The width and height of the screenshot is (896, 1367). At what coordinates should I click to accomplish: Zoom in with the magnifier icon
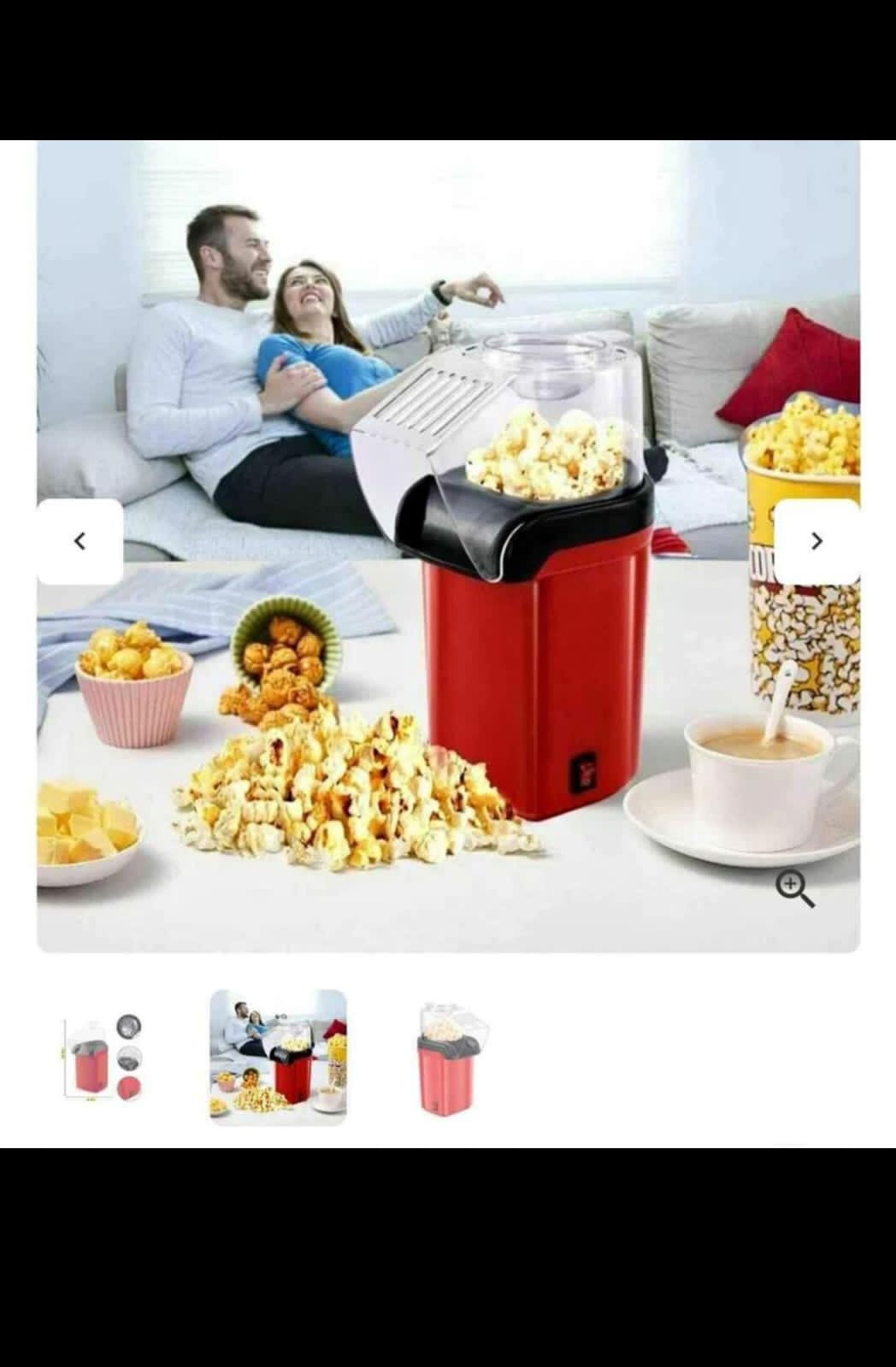[x=794, y=890]
